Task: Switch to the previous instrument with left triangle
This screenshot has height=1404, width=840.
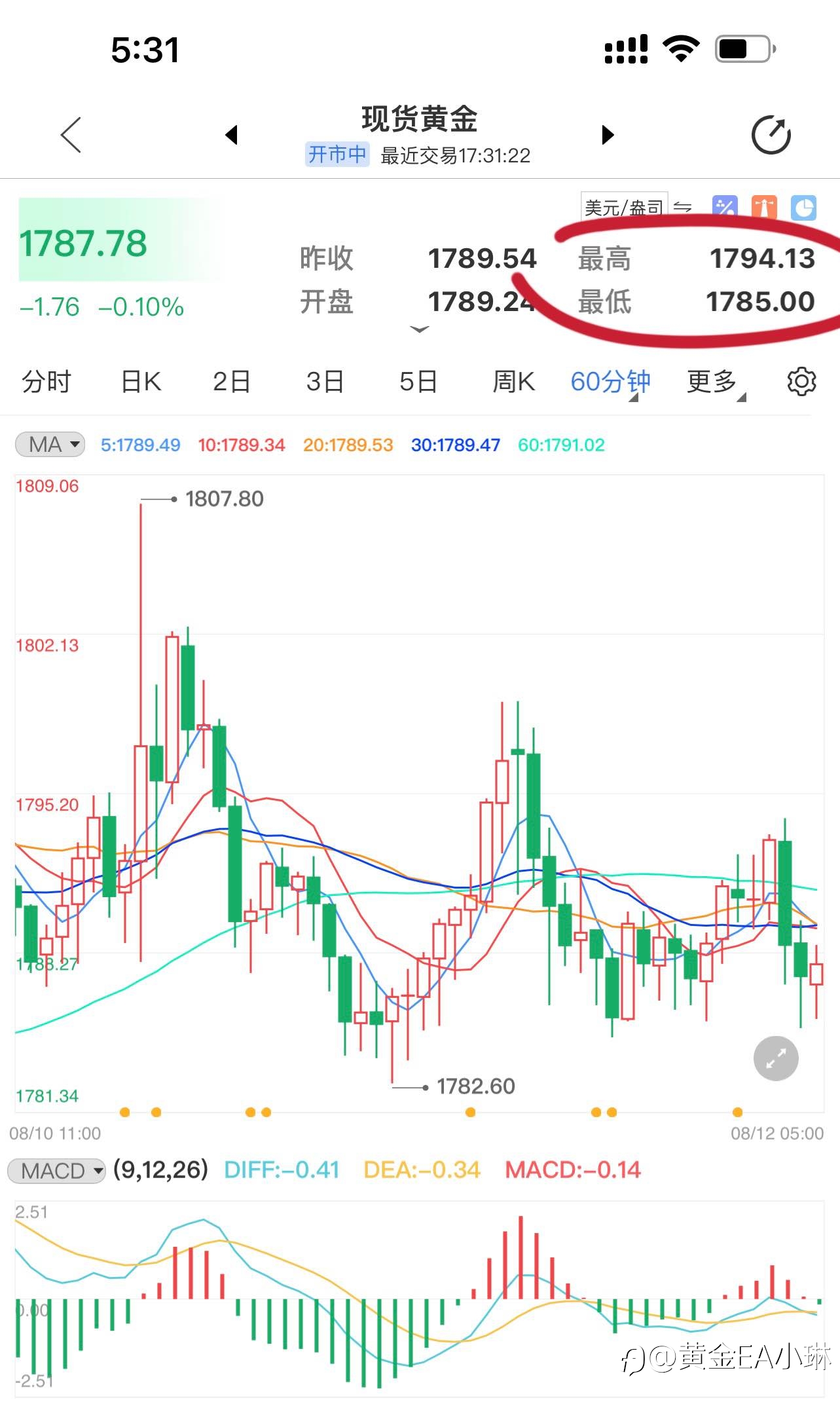Action: coord(231,135)
